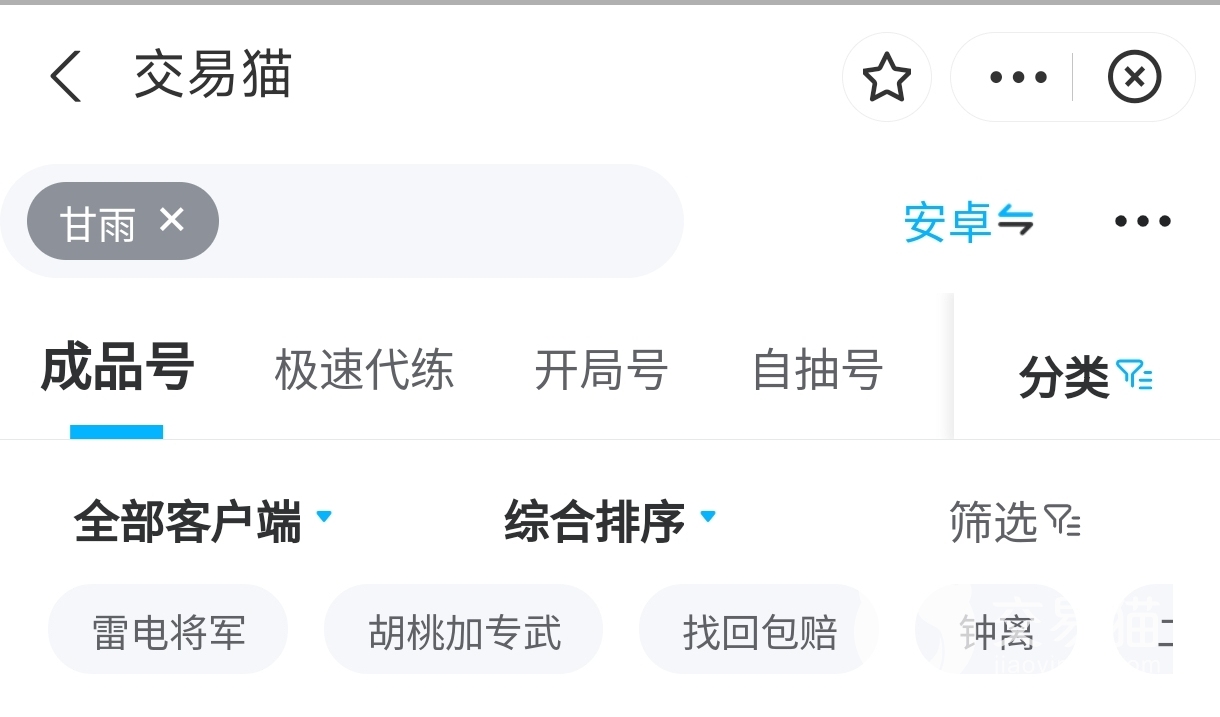
Task: Go back from 交易猫 page
Action: [66, 77]
